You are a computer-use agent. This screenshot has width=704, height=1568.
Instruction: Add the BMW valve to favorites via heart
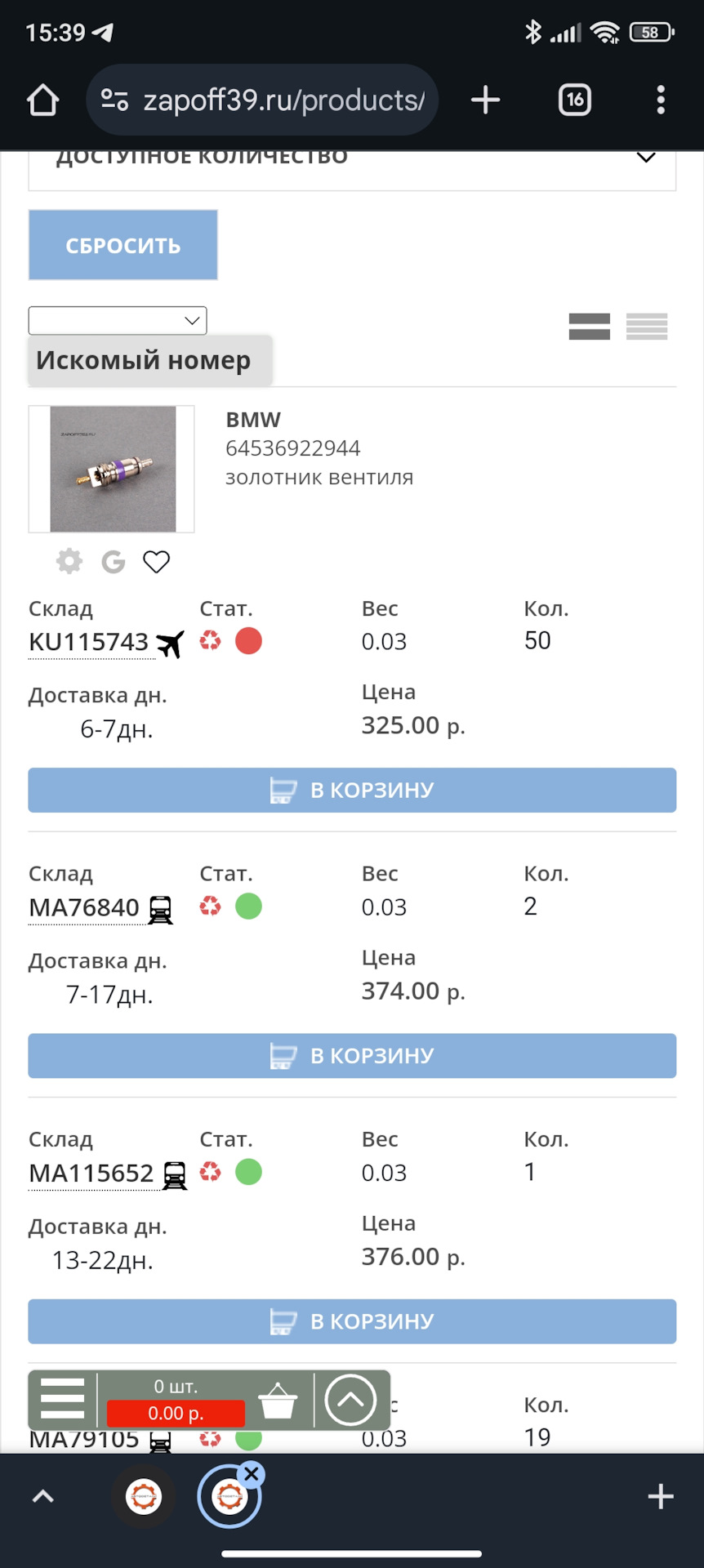pos(156,562)
